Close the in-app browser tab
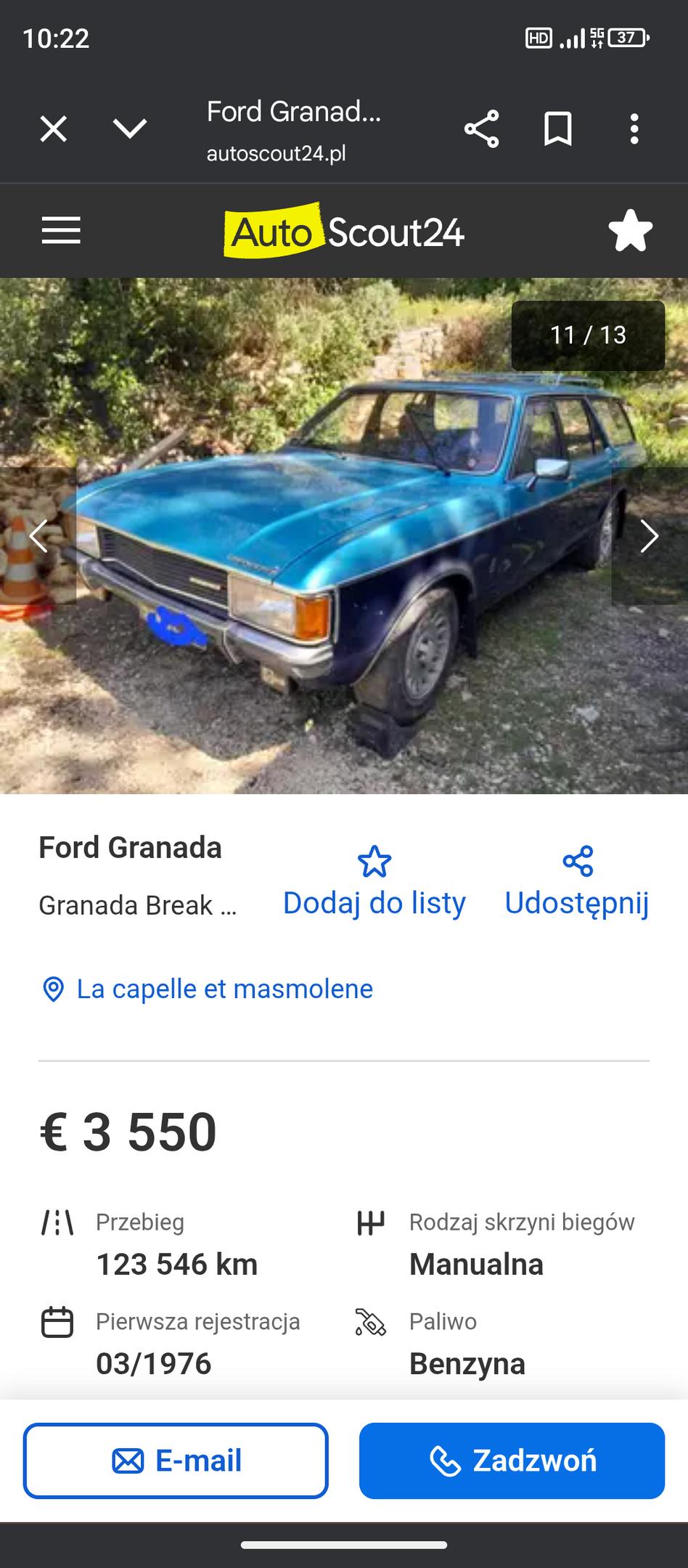This screenshot has width=688, height=1568. pyautogui.click(x=53, y=129)
